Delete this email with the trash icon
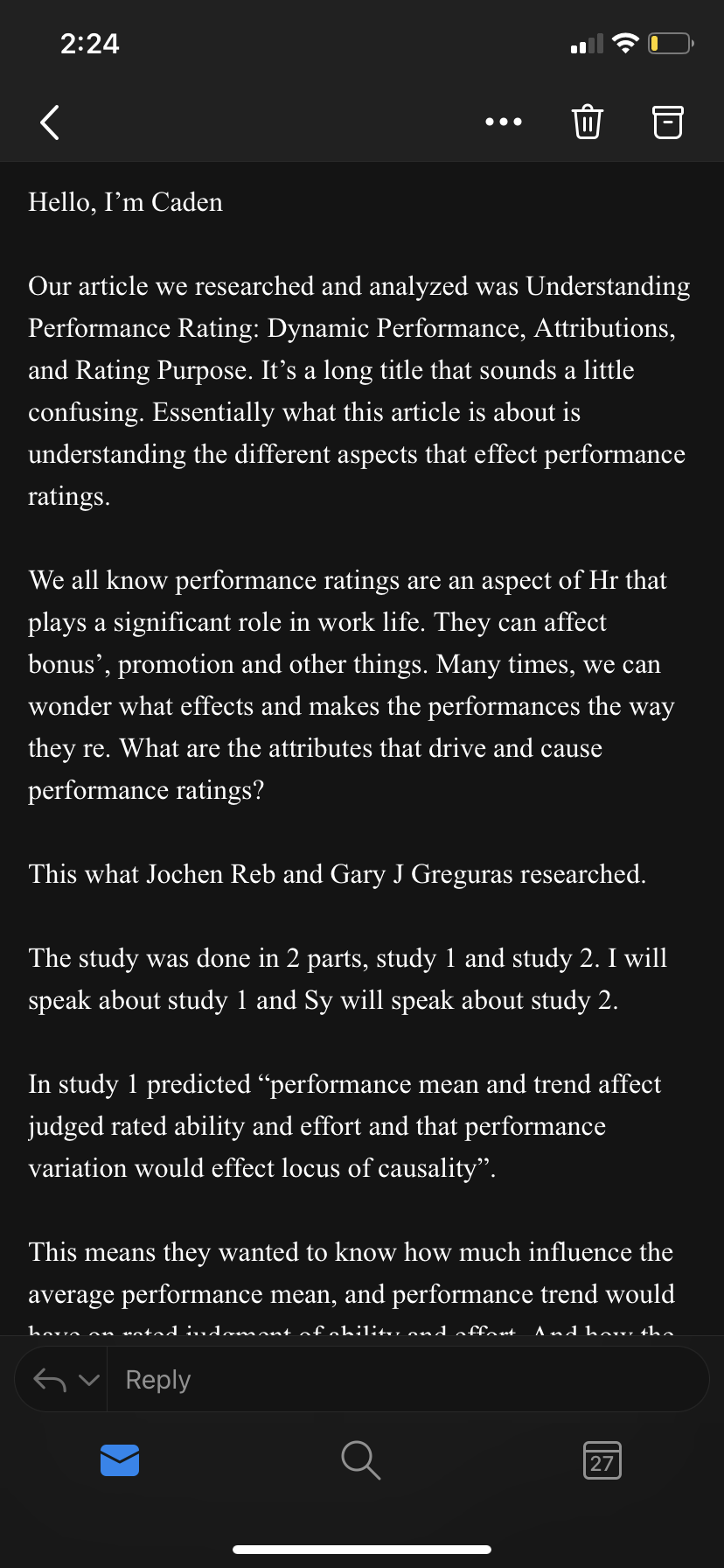 [587, 122]
